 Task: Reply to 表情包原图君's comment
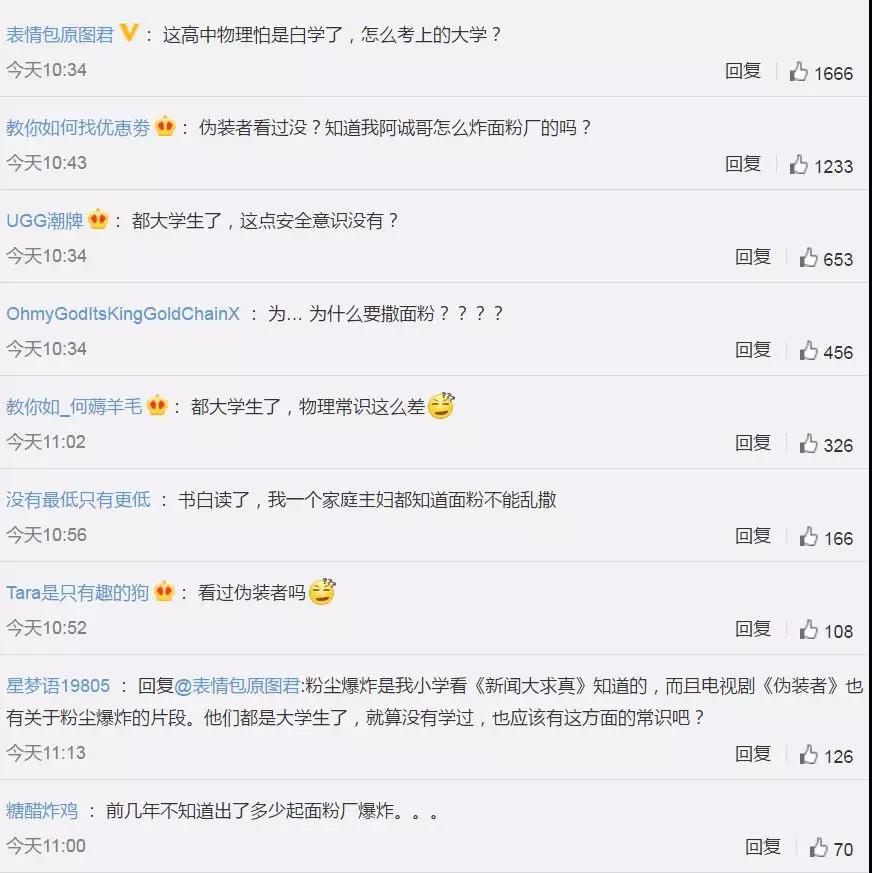743,71
